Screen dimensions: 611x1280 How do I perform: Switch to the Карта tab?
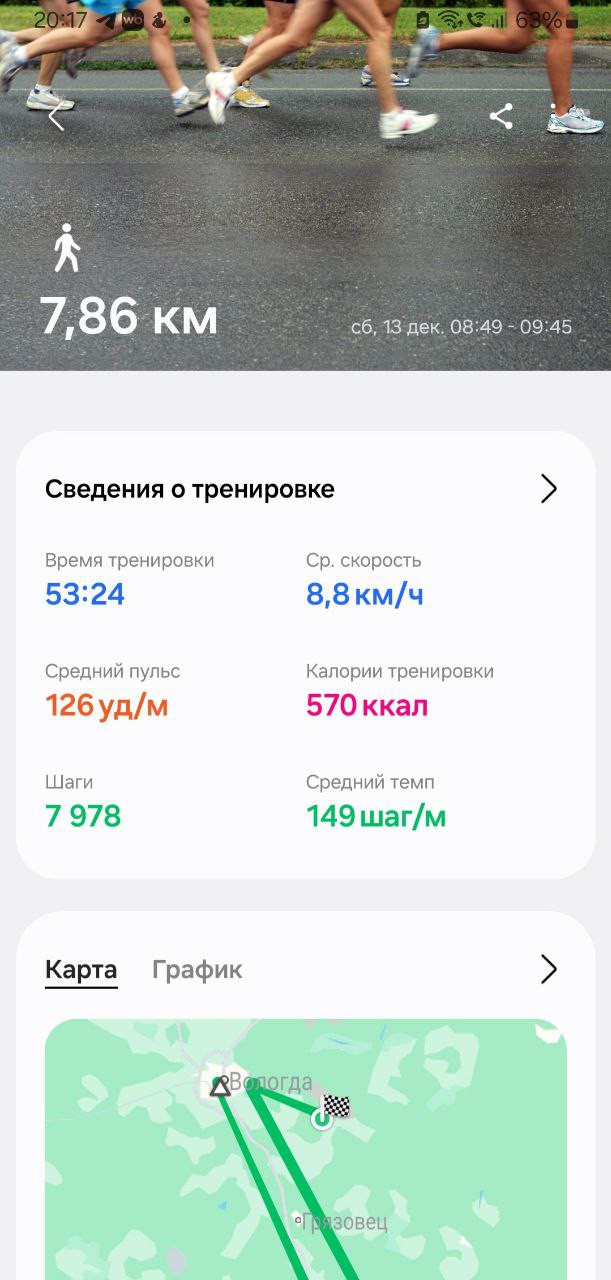coord(81,969)
